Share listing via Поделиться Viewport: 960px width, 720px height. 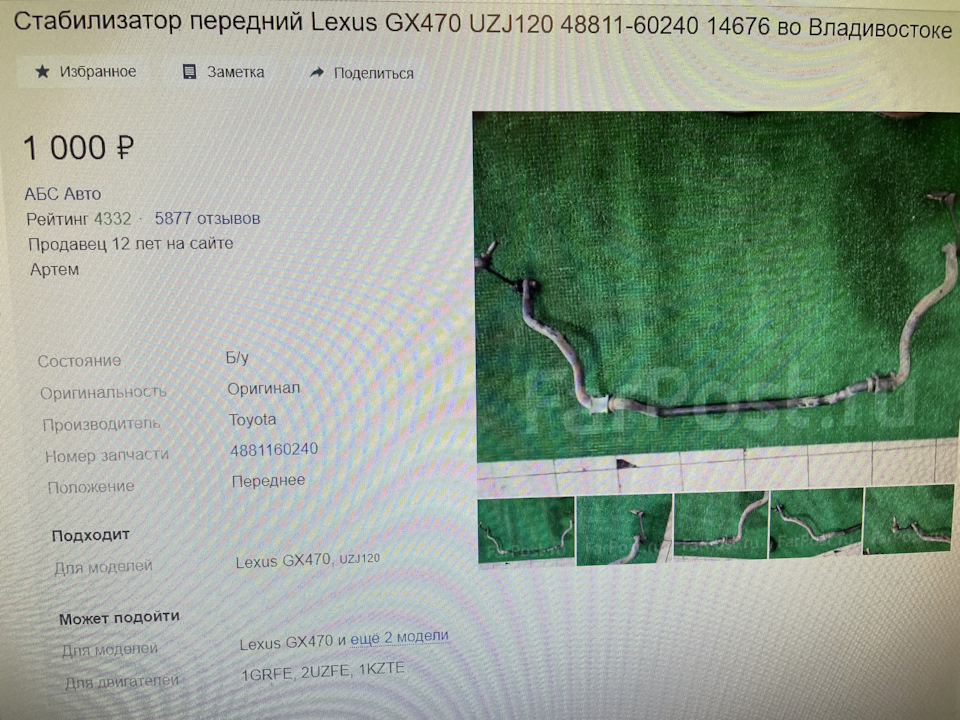point(361,73)
